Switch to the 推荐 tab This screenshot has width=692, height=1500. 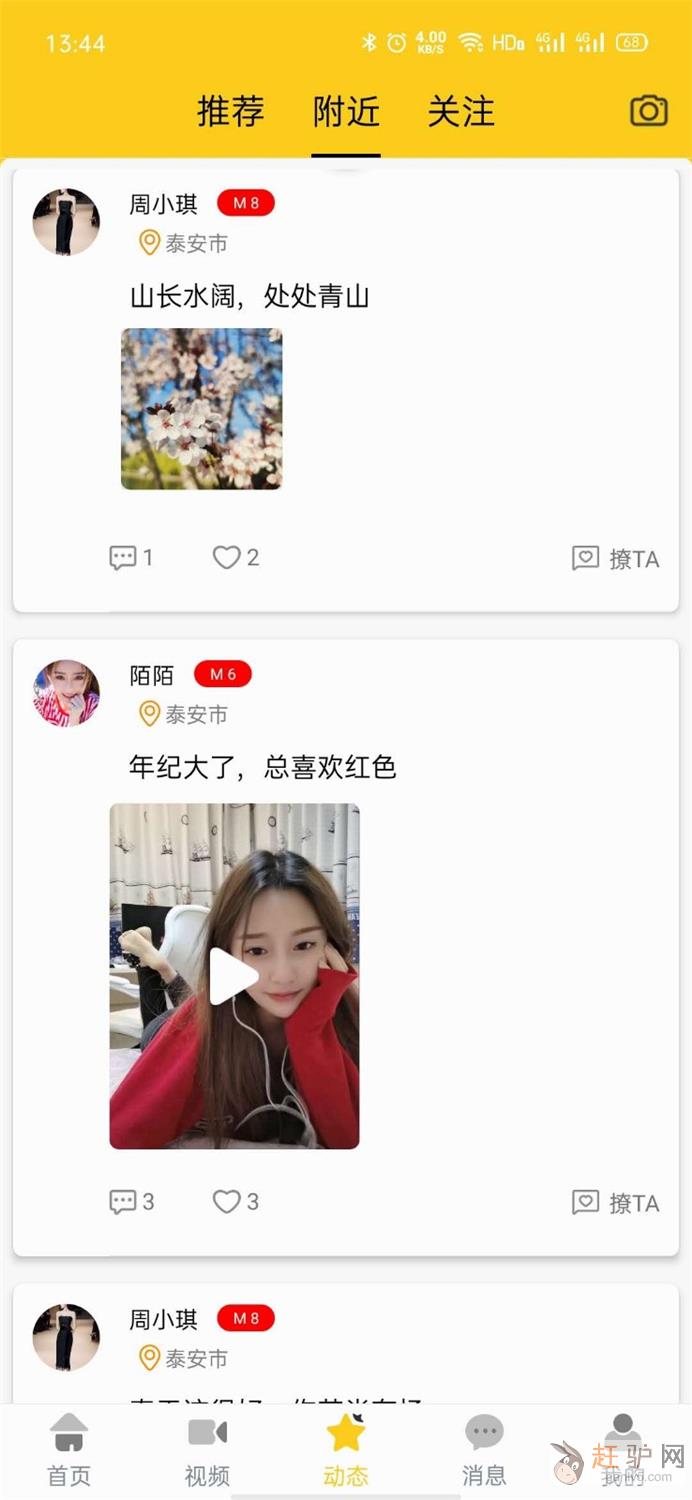tap(231, 111)
